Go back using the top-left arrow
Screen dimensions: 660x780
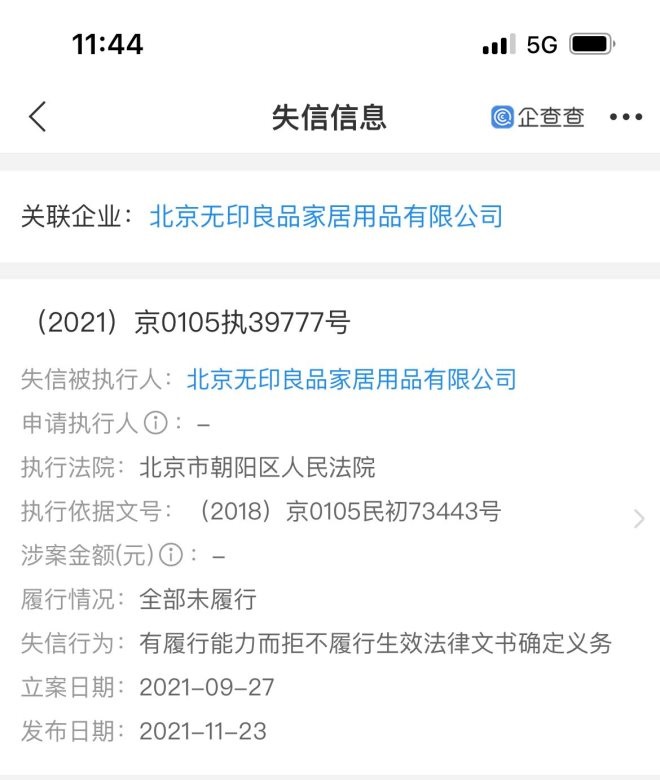point(38,117)
